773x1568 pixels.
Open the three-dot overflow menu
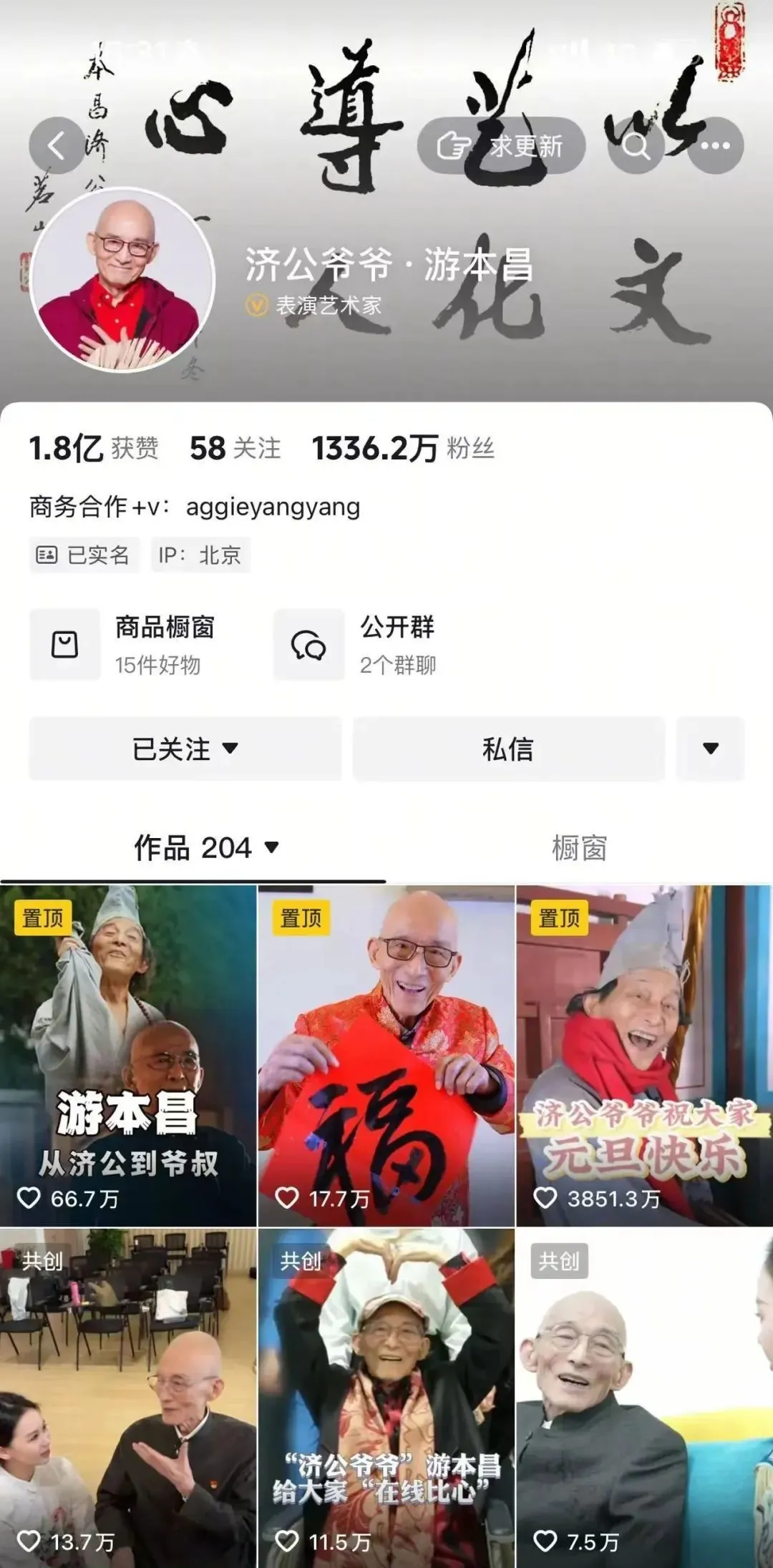click(714, 146)
